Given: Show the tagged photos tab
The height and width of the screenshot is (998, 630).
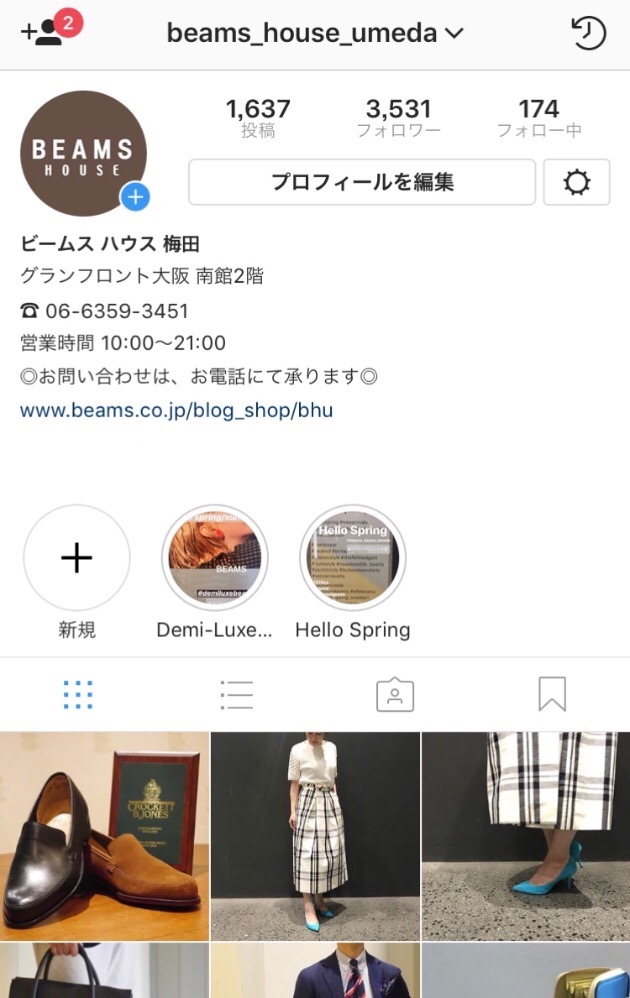Looking at the screenshot, I should pos(394,694).
